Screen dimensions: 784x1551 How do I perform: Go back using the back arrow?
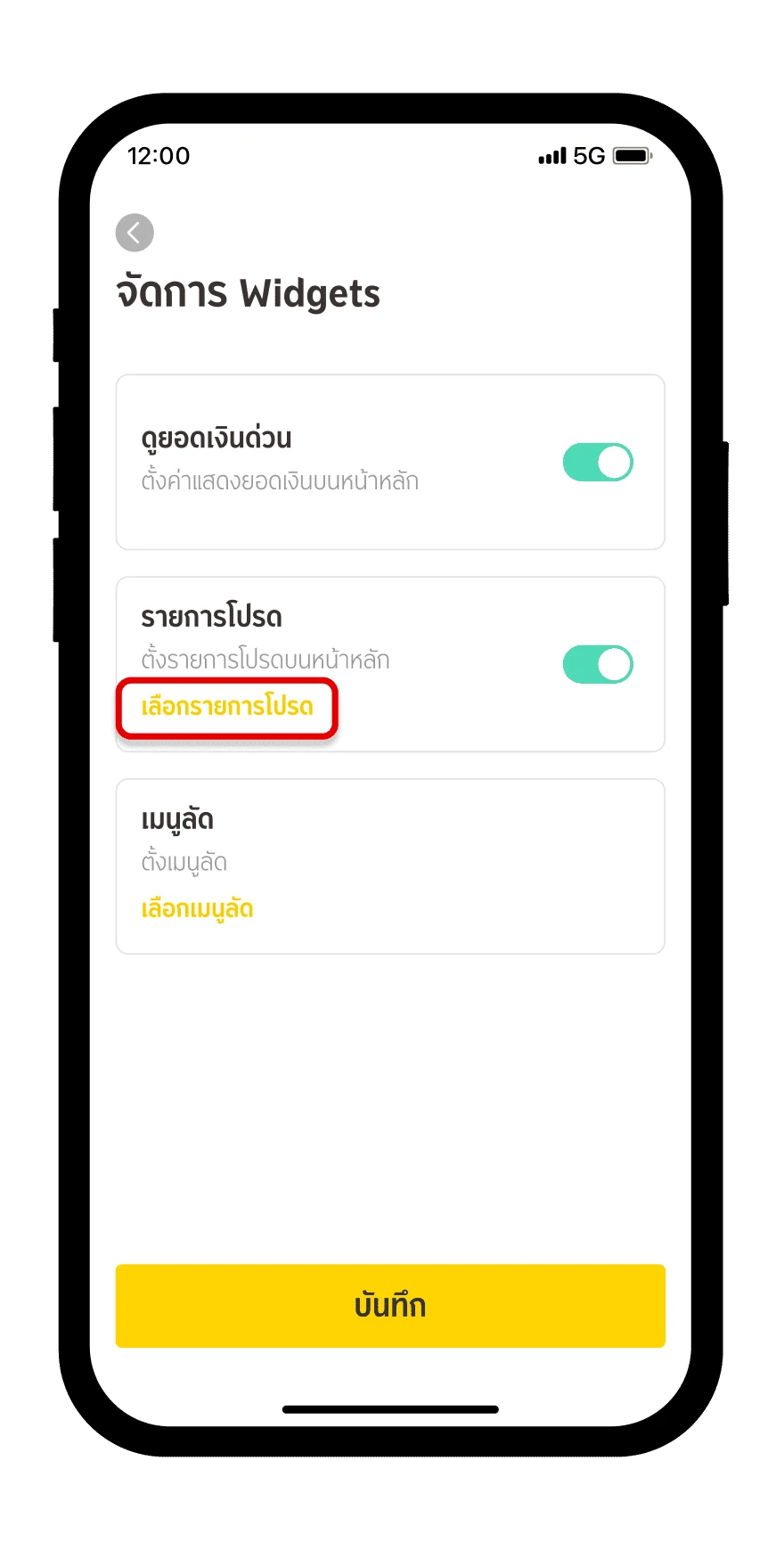point(135,234)
